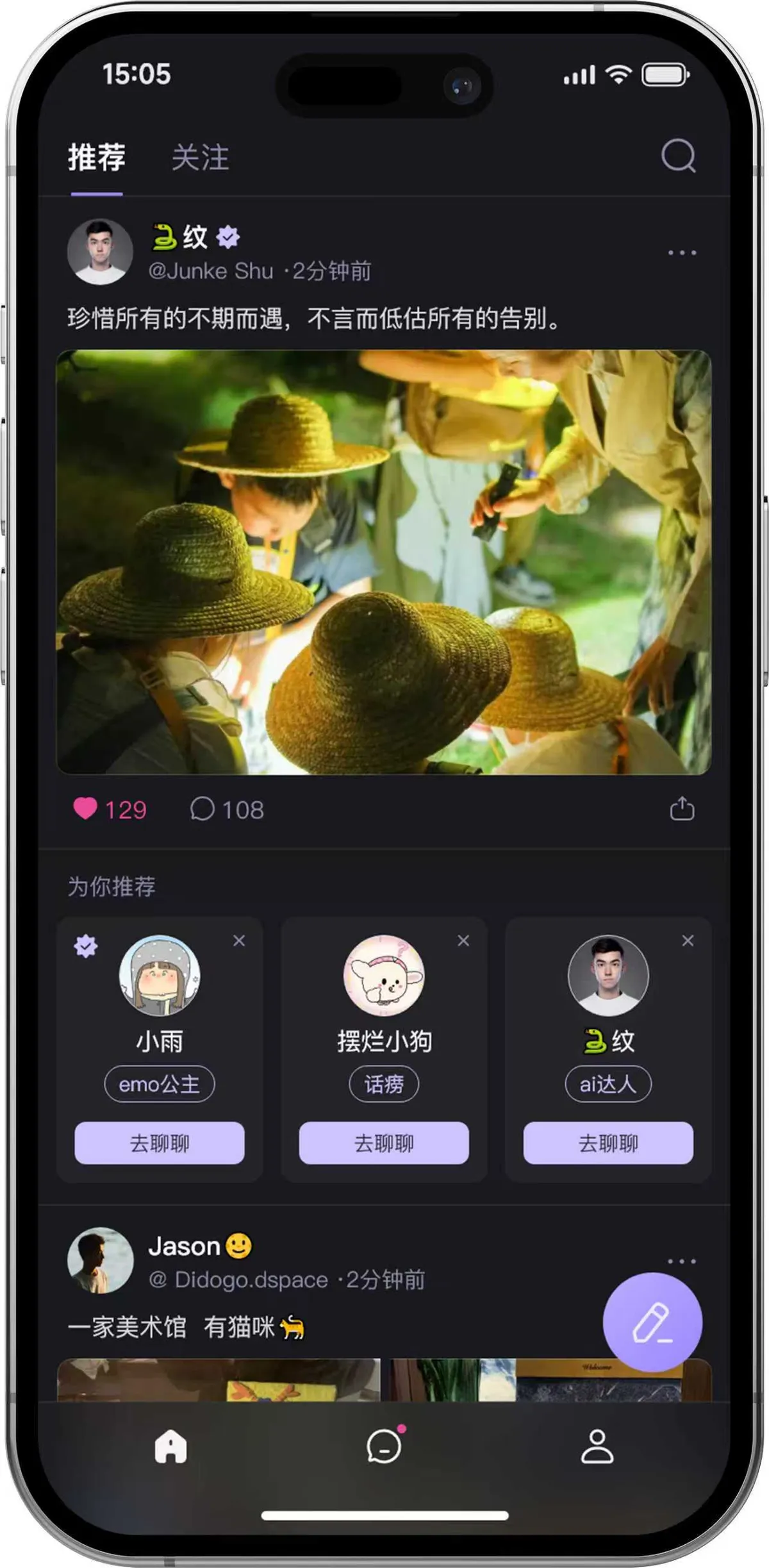The width and height of the screenshot is (769, 1568).
Task: Dismiss the 小雨 recommendation card
Action: click(239, 940)
